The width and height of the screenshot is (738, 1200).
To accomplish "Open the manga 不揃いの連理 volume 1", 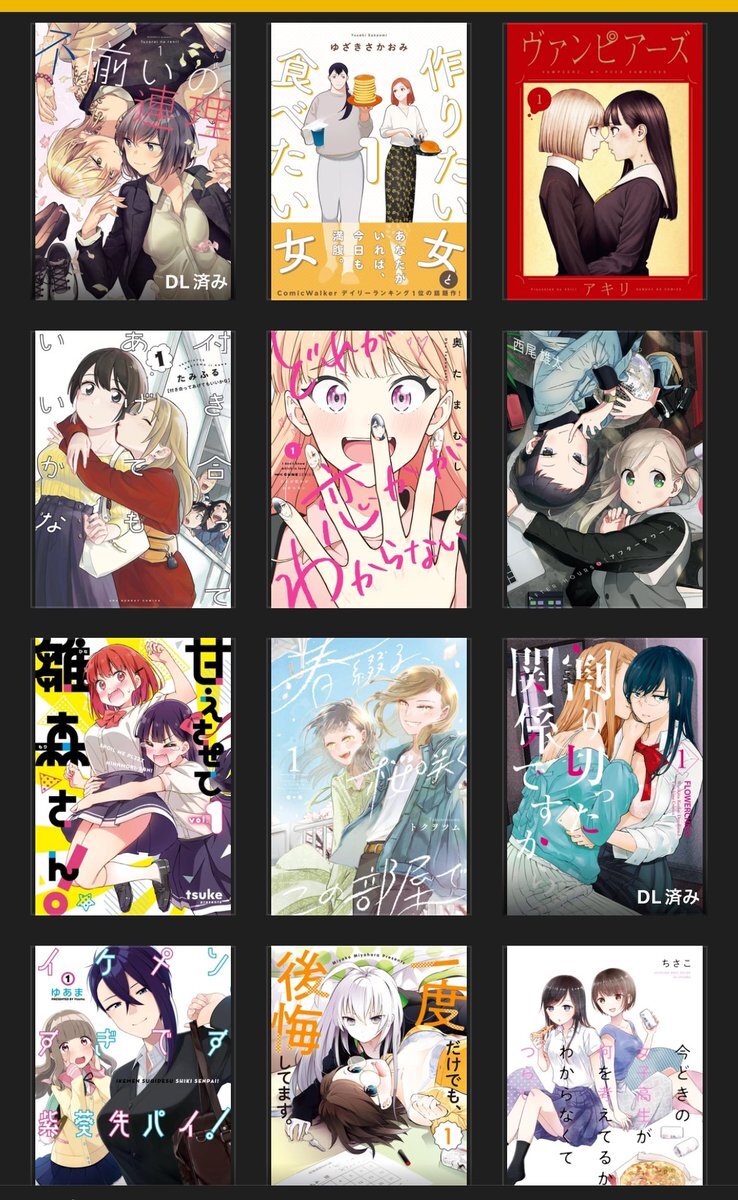I will point(133,161).
